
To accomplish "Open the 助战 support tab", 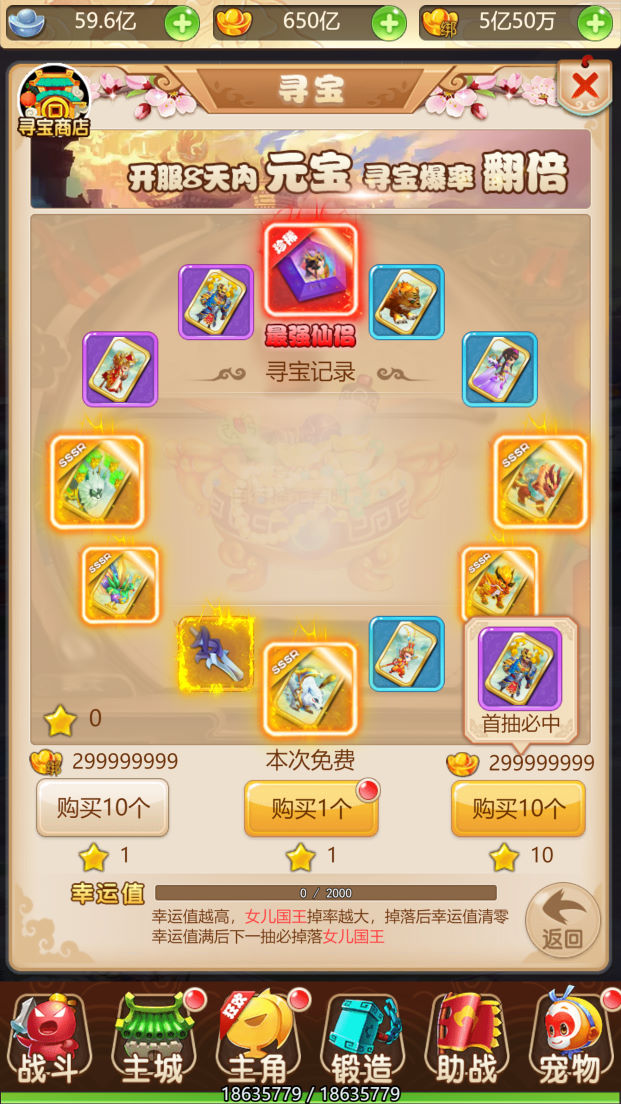I will [466, 1040].
